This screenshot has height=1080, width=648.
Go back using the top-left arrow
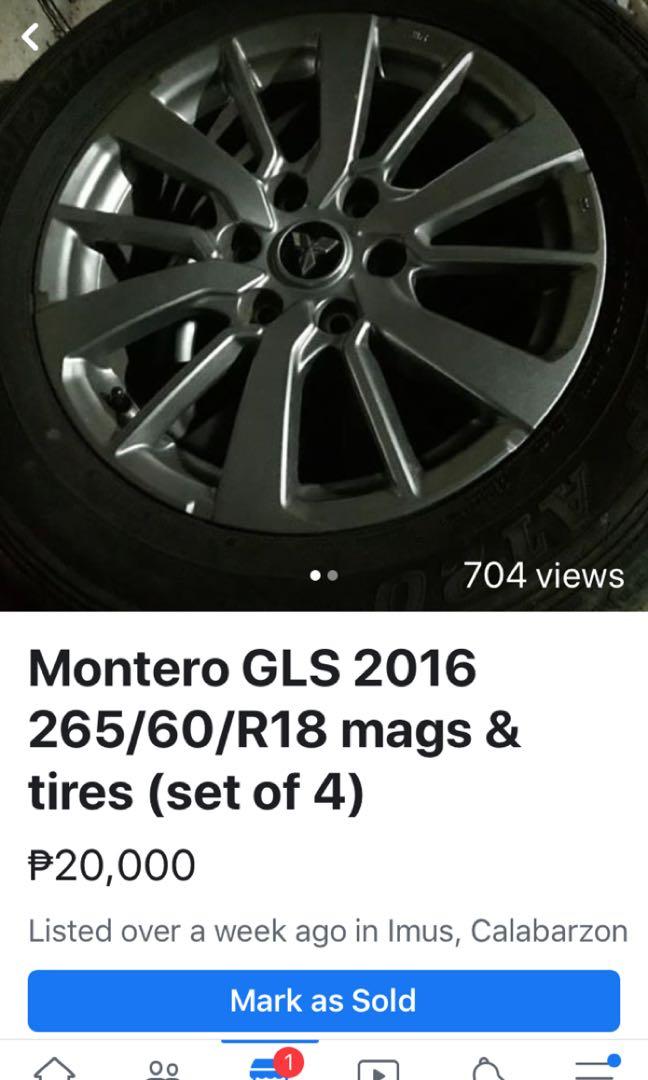[30, 38]
